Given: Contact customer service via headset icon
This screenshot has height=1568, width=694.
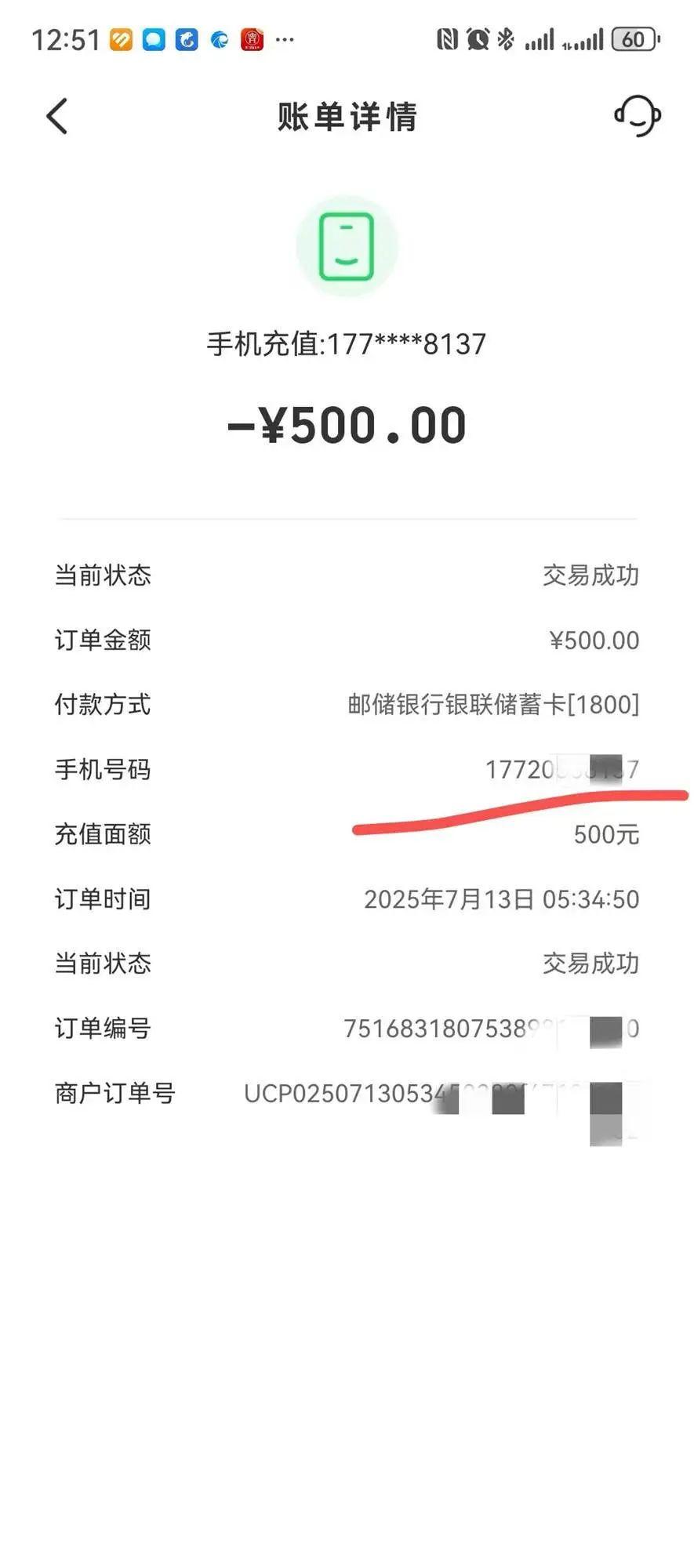Looking at the screenshot, I should [637, 116].
